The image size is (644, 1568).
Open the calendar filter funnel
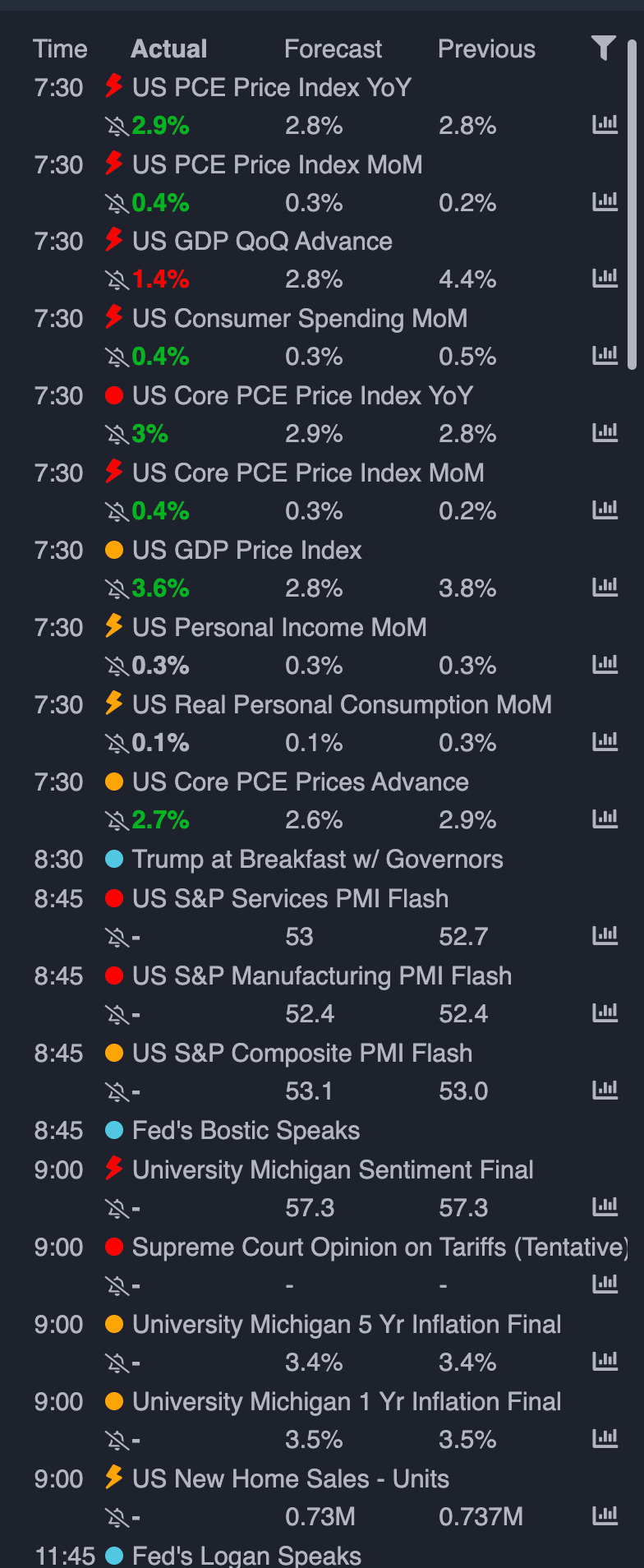pyautogui.click(x=603, y=48)
